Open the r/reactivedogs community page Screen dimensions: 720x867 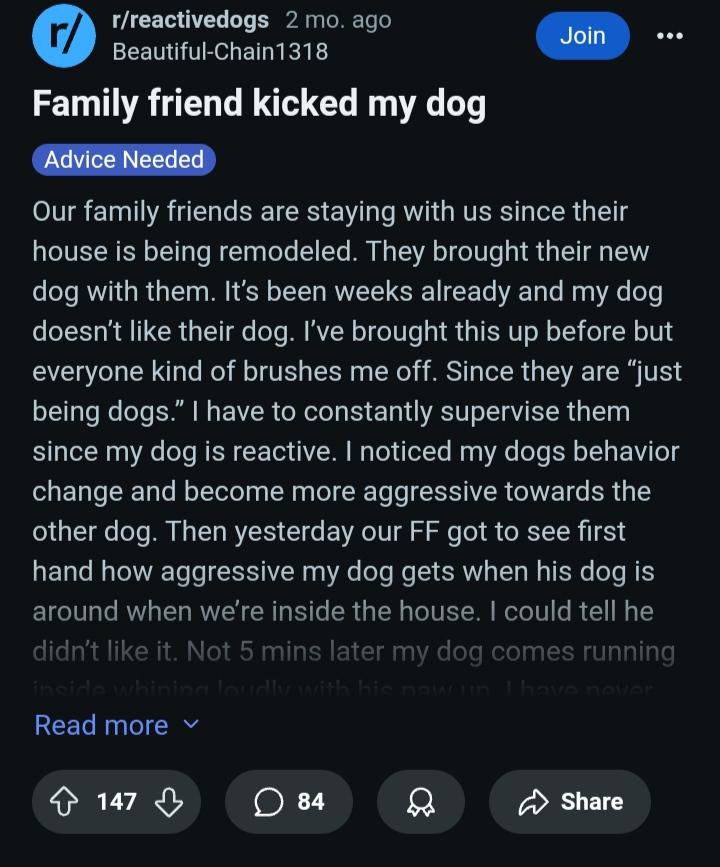coord(190,20)
